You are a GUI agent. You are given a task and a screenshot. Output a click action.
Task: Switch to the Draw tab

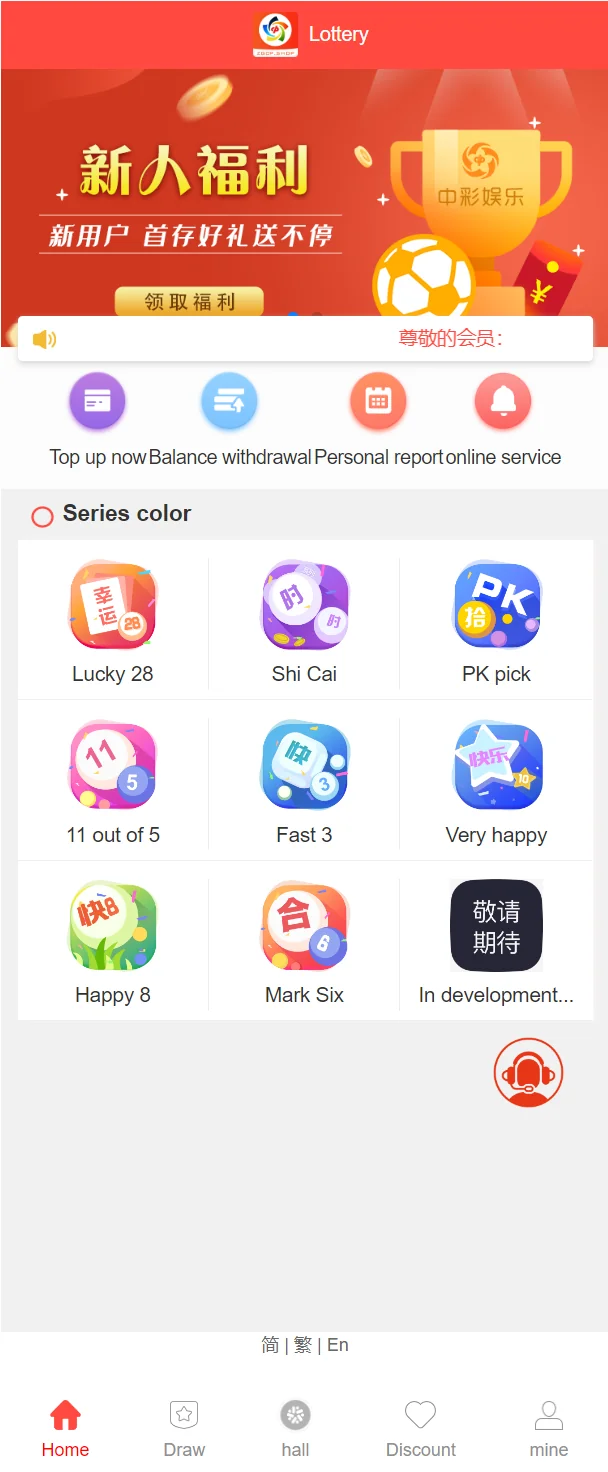point(184,1428)
